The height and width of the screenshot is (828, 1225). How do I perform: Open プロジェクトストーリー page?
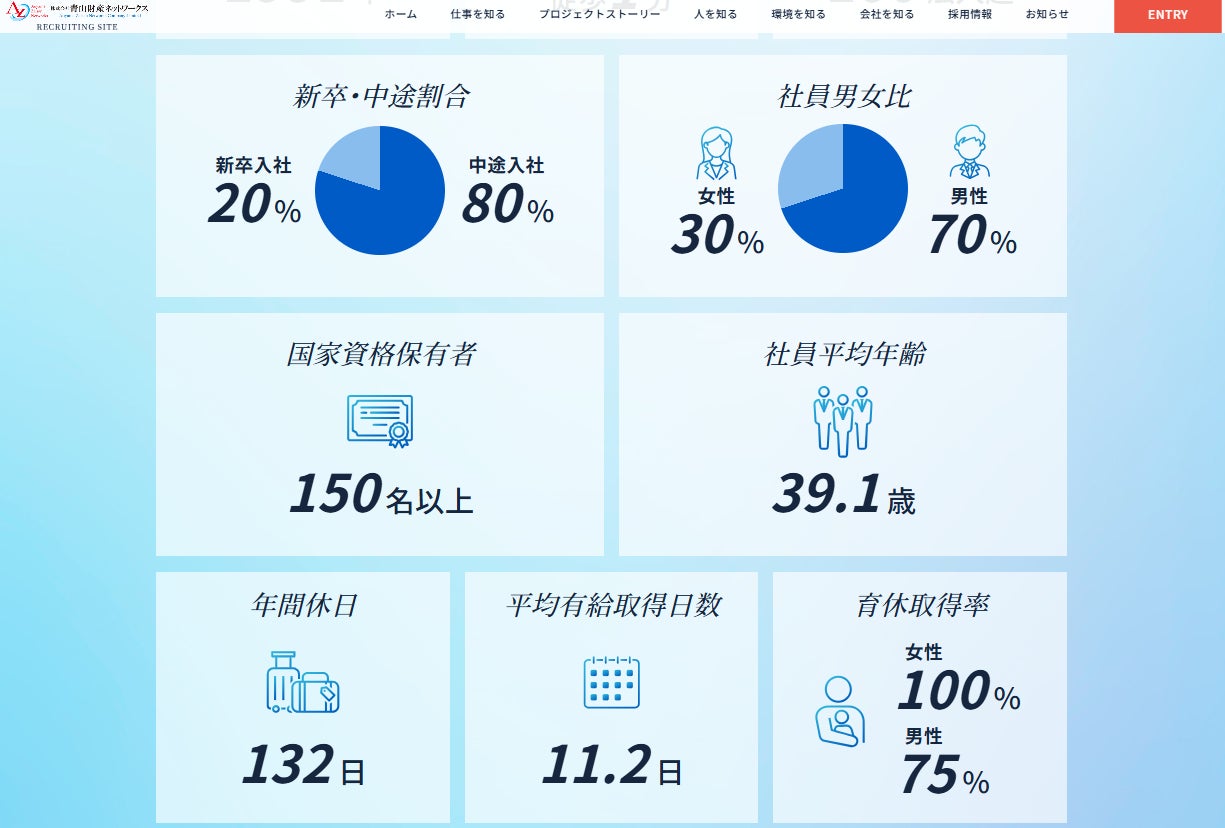click(x=599, y=15)
